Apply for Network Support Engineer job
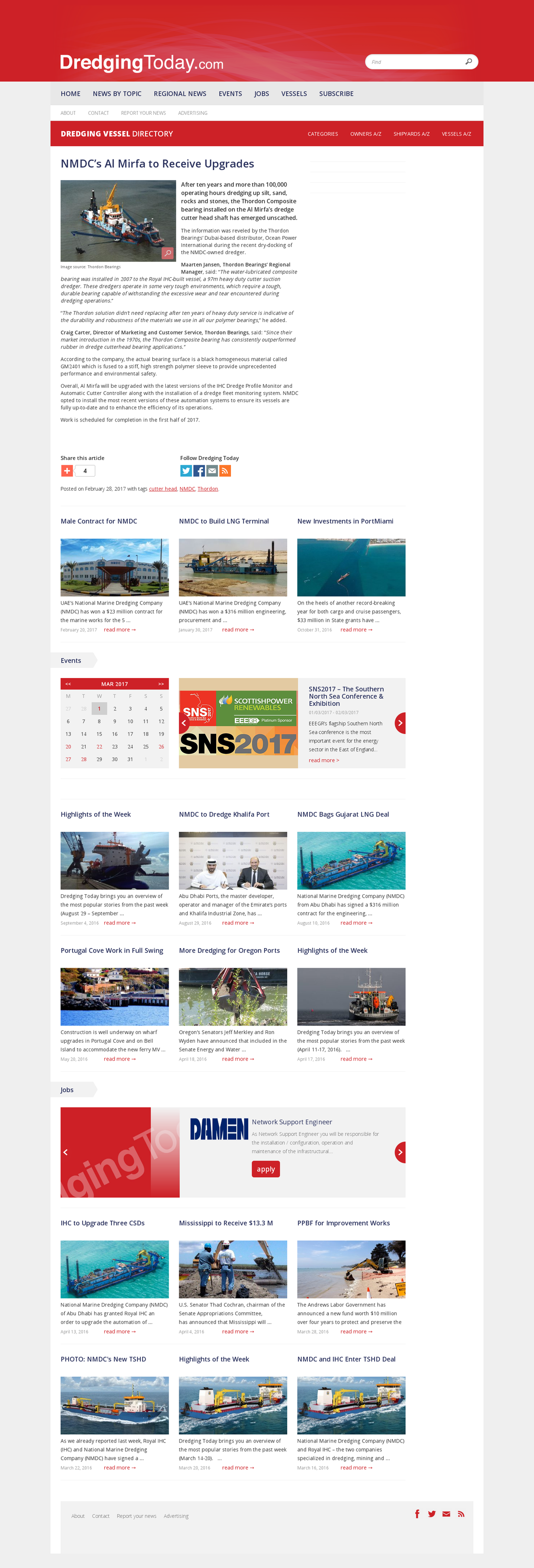Viewport: 534px width, 1568px height. 266,1169
